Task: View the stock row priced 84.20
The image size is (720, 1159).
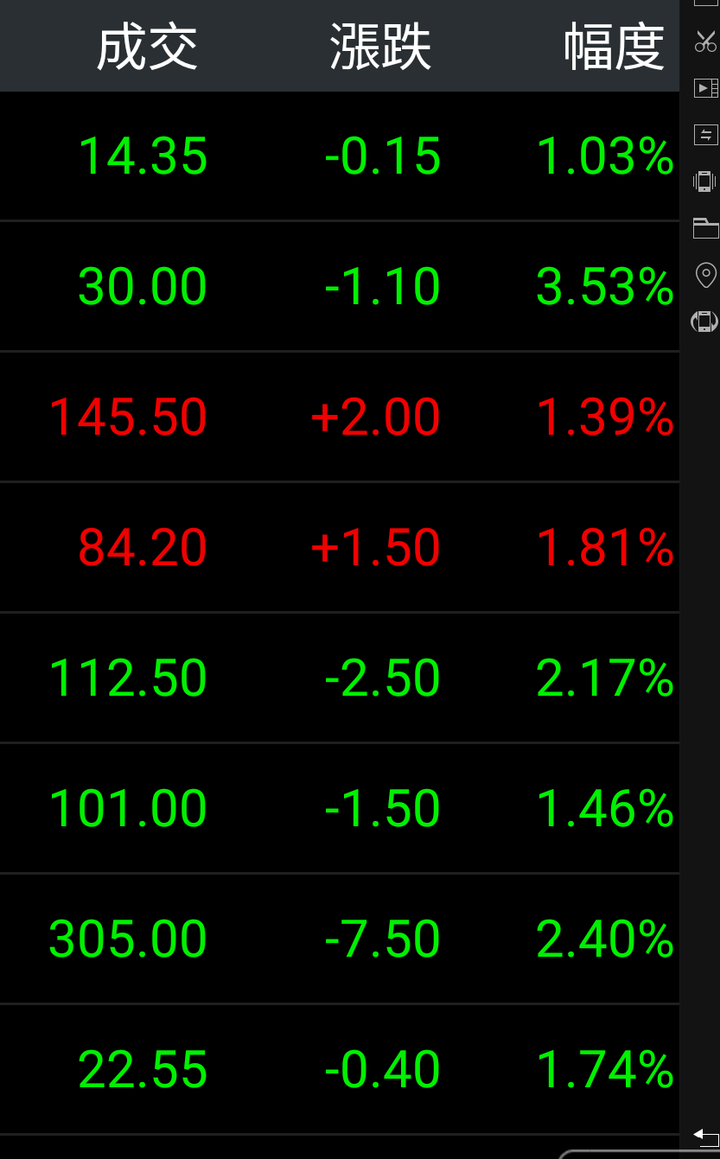Action: tap(339, 547)
